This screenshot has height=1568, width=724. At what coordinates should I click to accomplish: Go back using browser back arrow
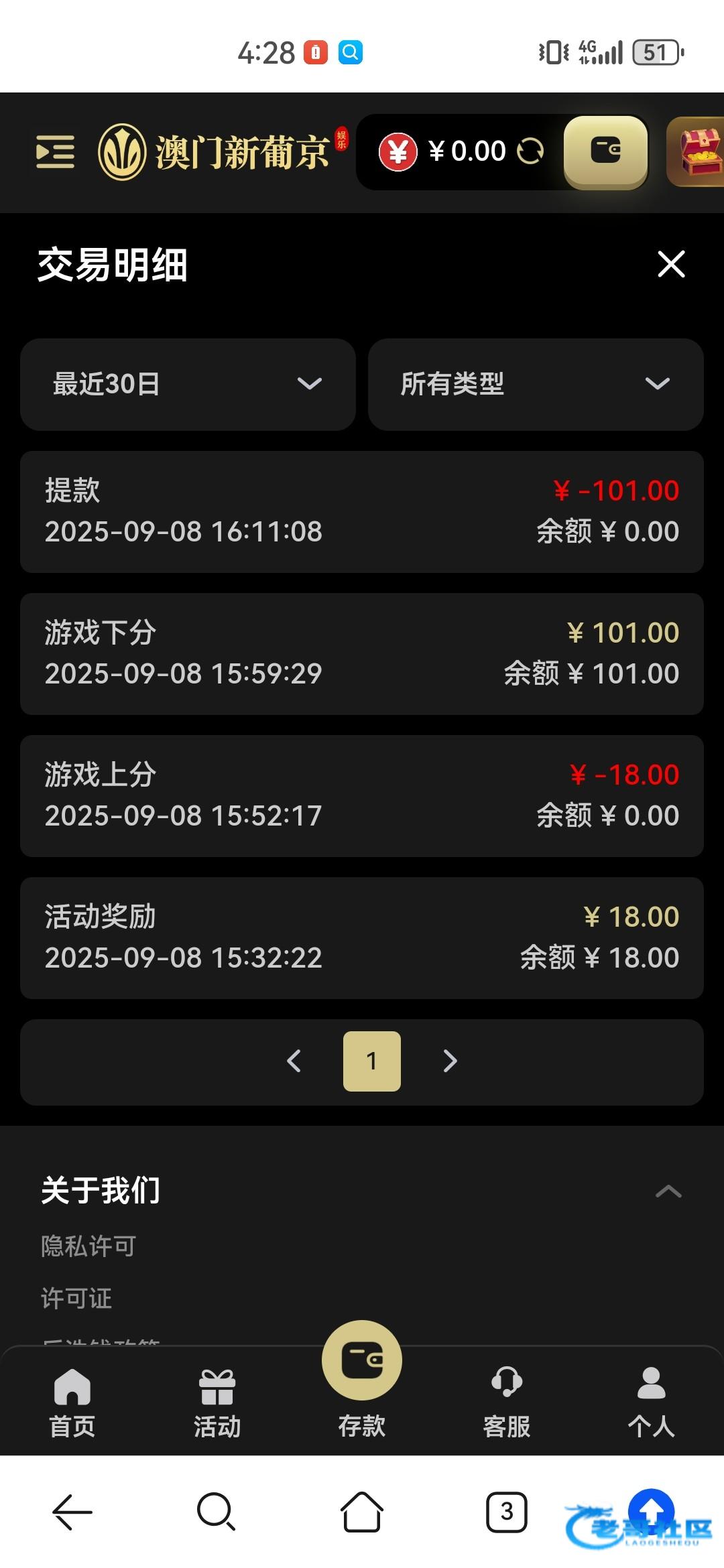pos(72,1512)
